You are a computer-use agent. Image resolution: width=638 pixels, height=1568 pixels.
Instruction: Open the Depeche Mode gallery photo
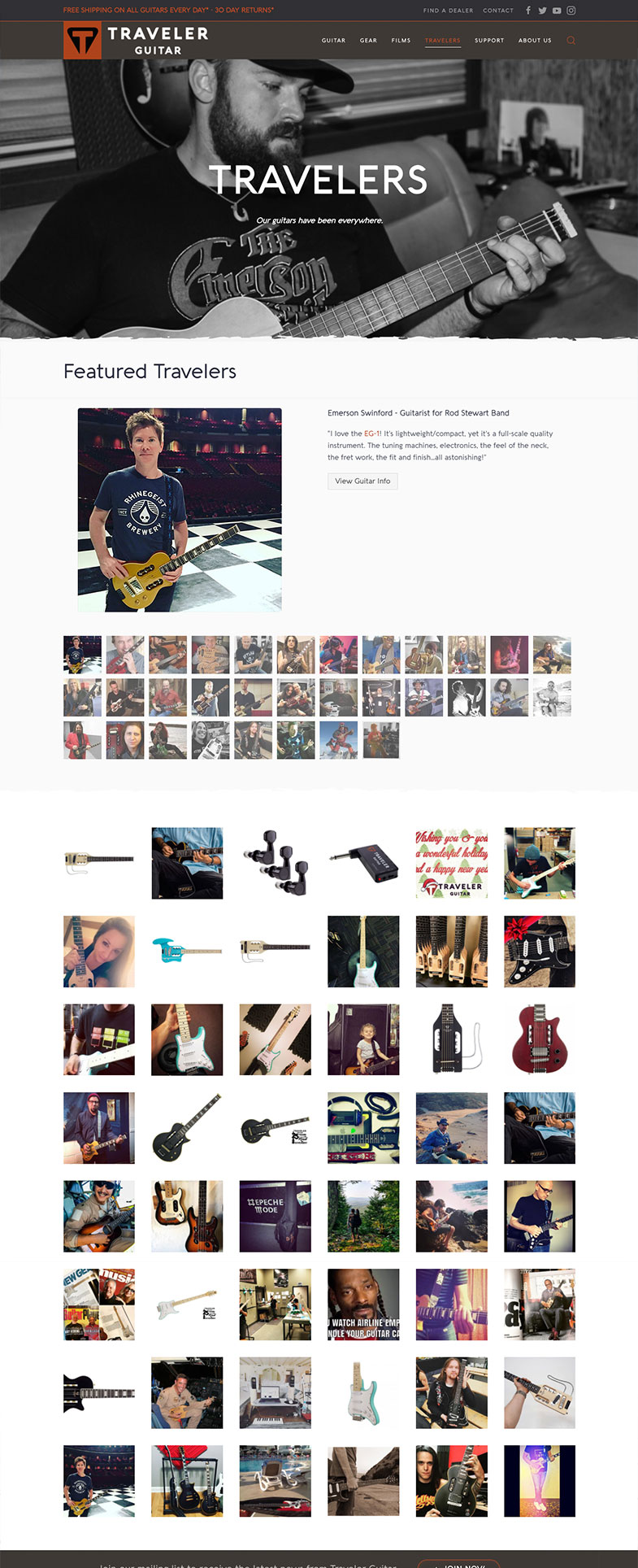click(275, 1216)
